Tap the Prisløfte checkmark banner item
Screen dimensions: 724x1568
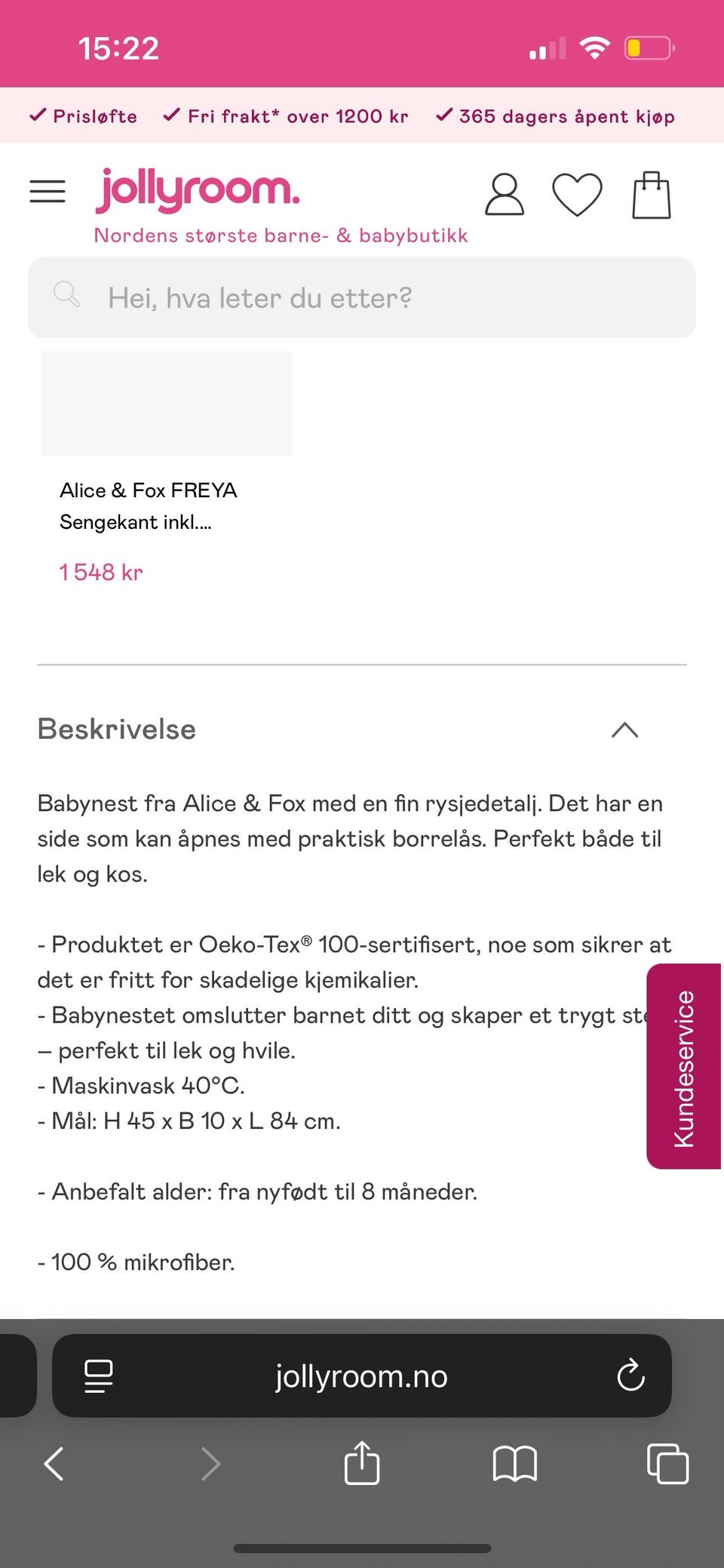[x=83, y=116]
